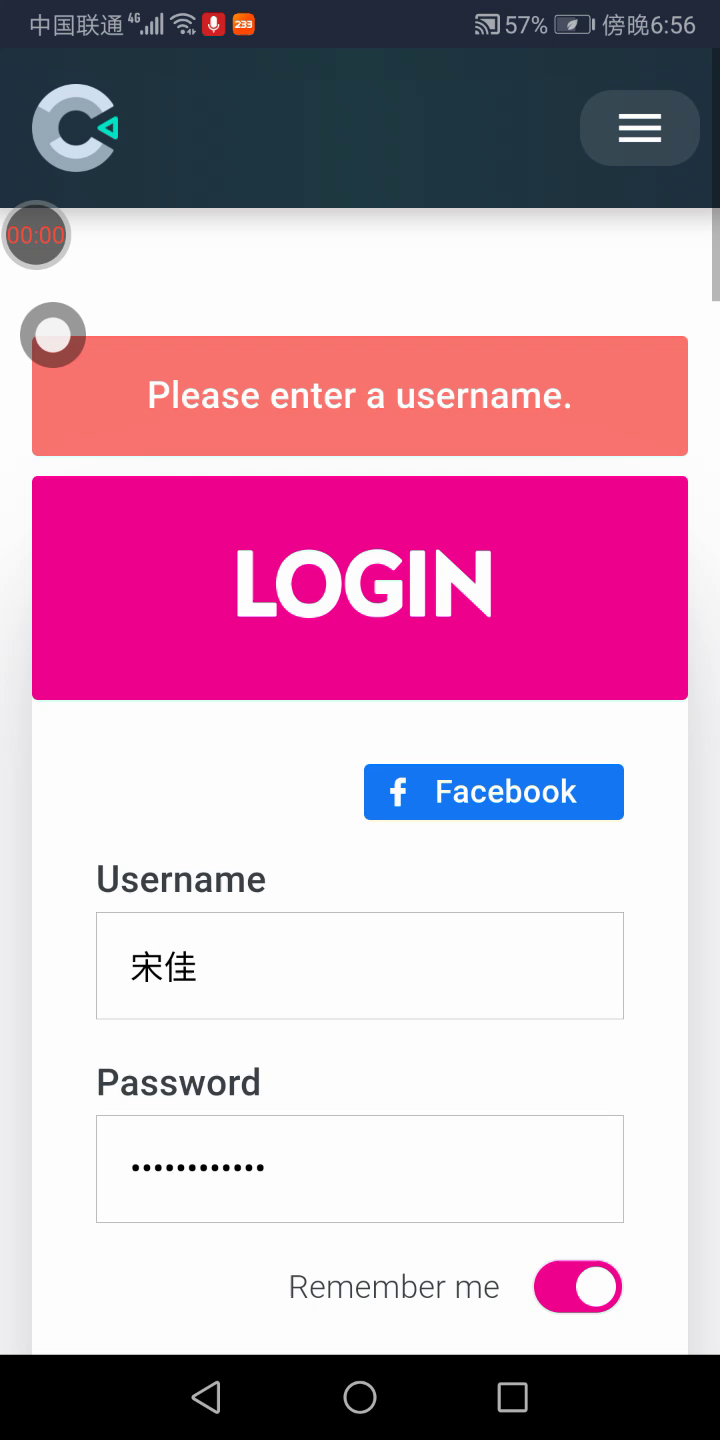Tap the system back button
This screenshot has width=720, height=1440.
point(206,1397)
